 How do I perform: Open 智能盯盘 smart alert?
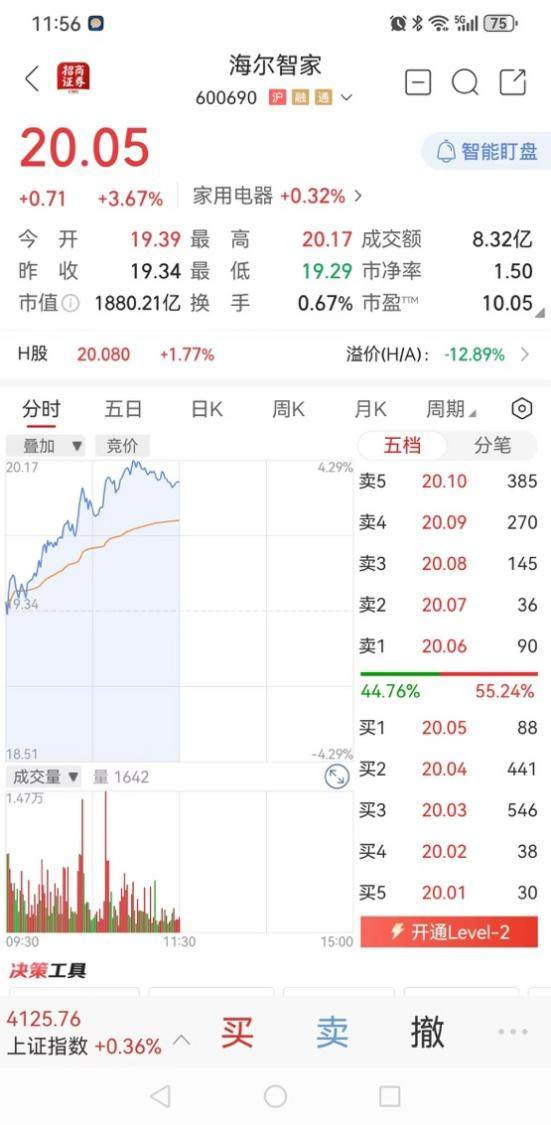487,151
